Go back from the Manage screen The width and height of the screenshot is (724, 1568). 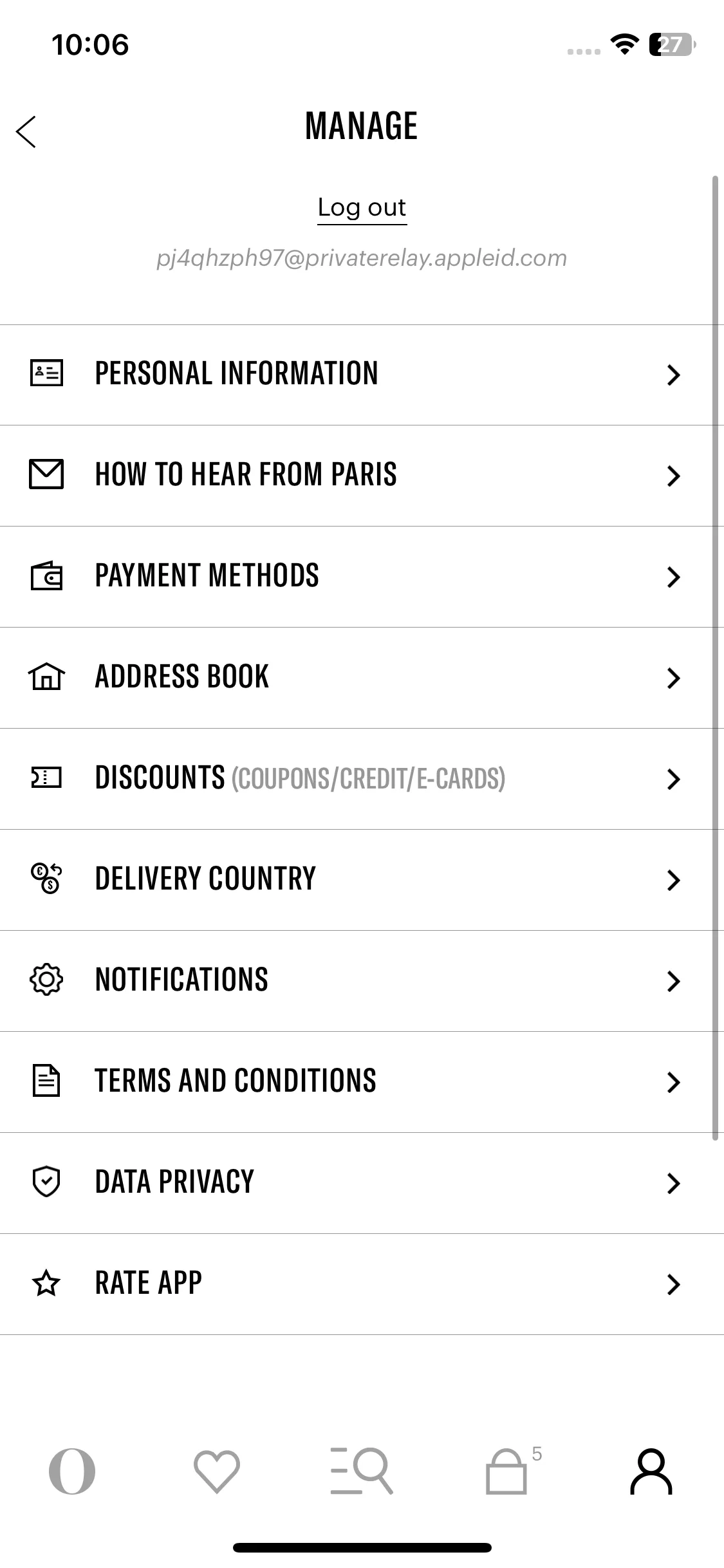[x=26, y=132]
